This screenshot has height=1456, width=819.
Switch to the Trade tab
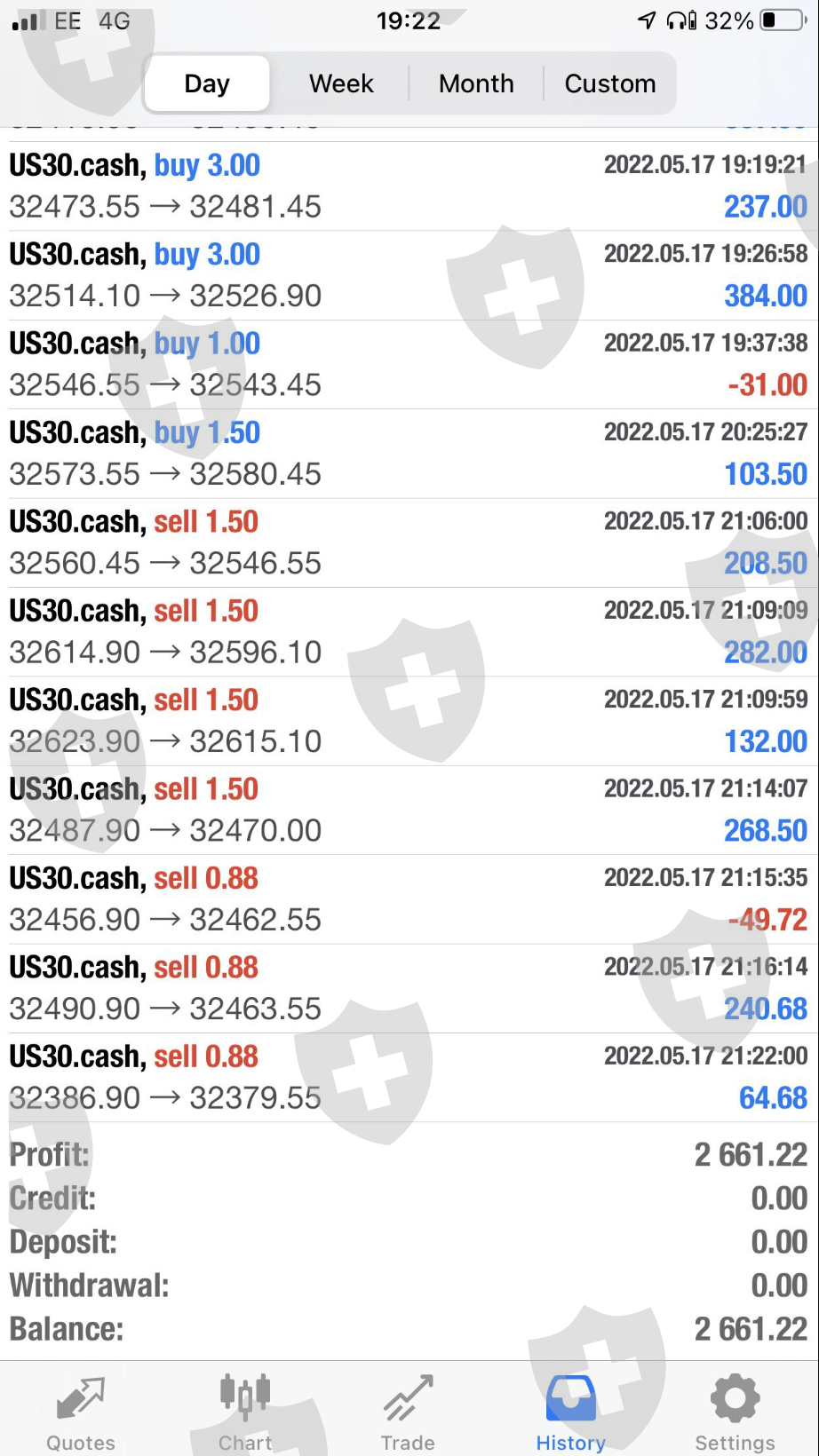coord(408,1413)
